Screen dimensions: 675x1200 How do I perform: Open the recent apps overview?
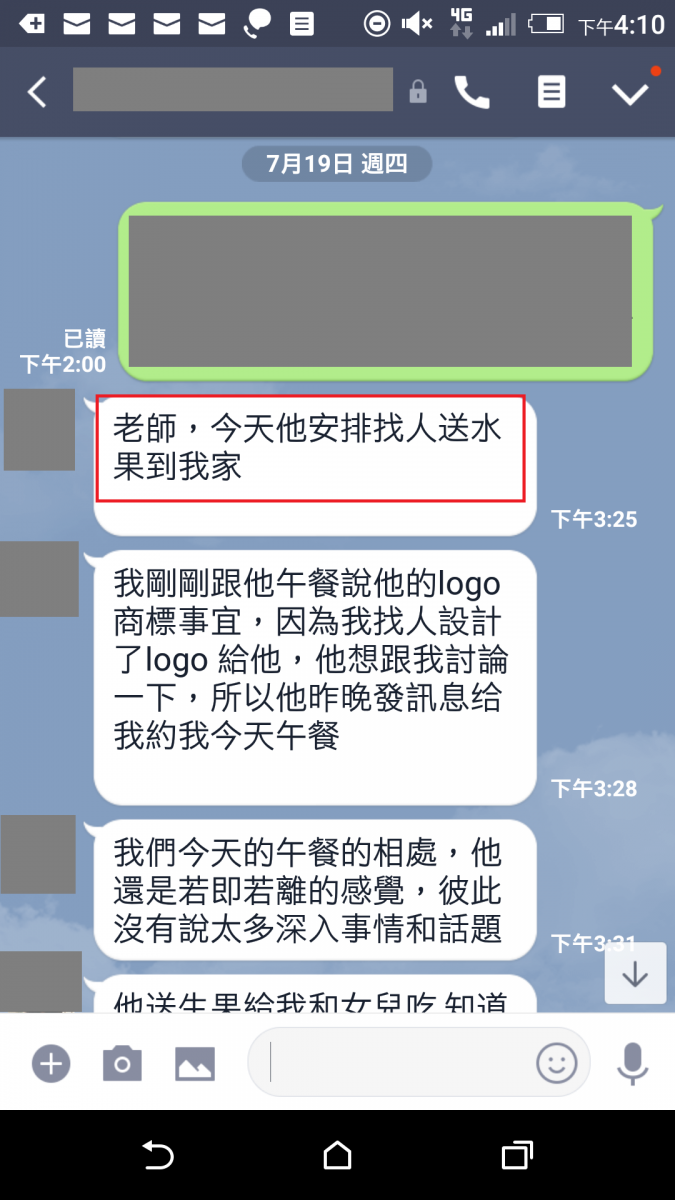click(x=516, y=1156)
